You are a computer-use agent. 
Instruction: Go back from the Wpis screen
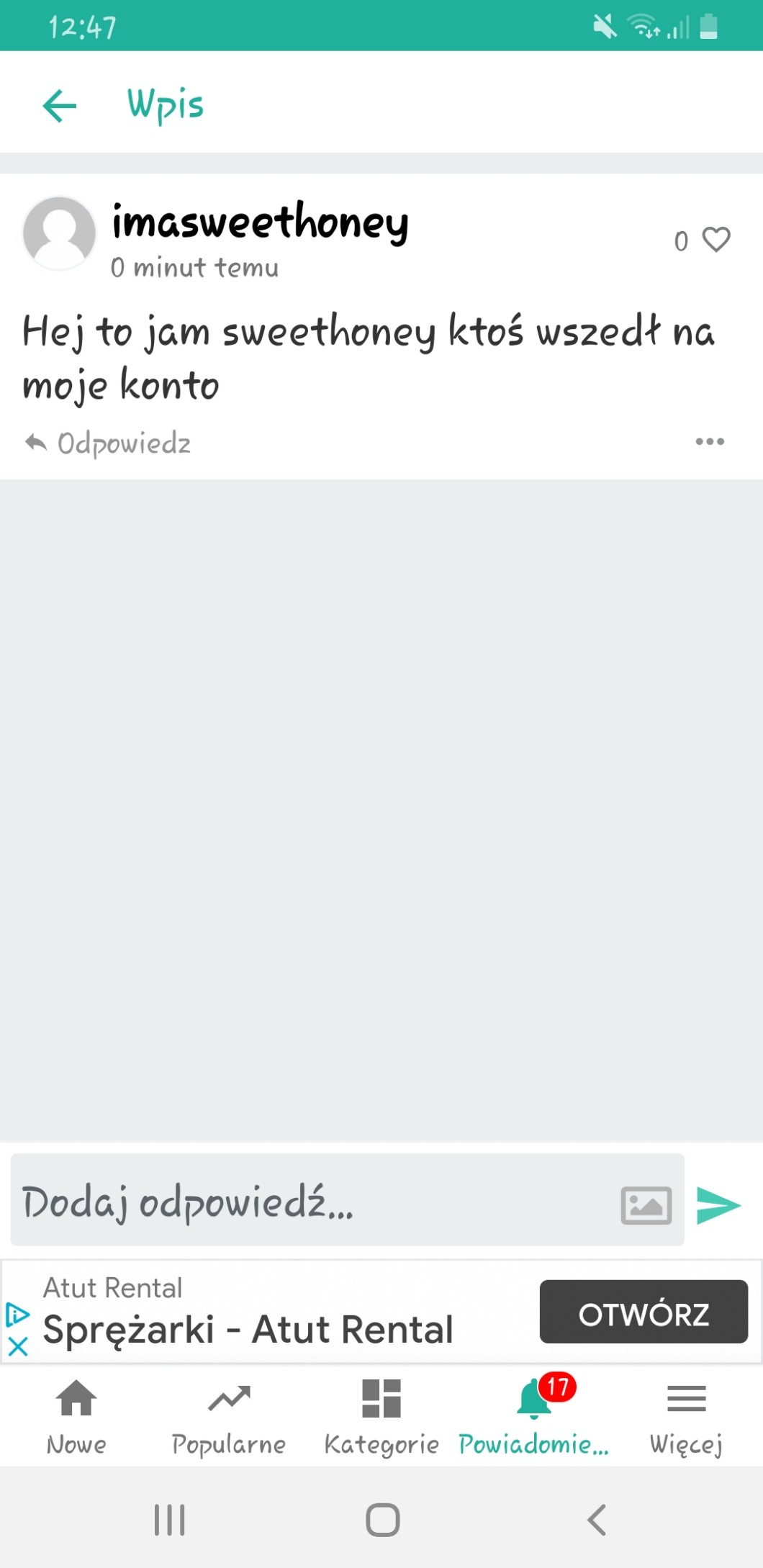pos(60,106)
